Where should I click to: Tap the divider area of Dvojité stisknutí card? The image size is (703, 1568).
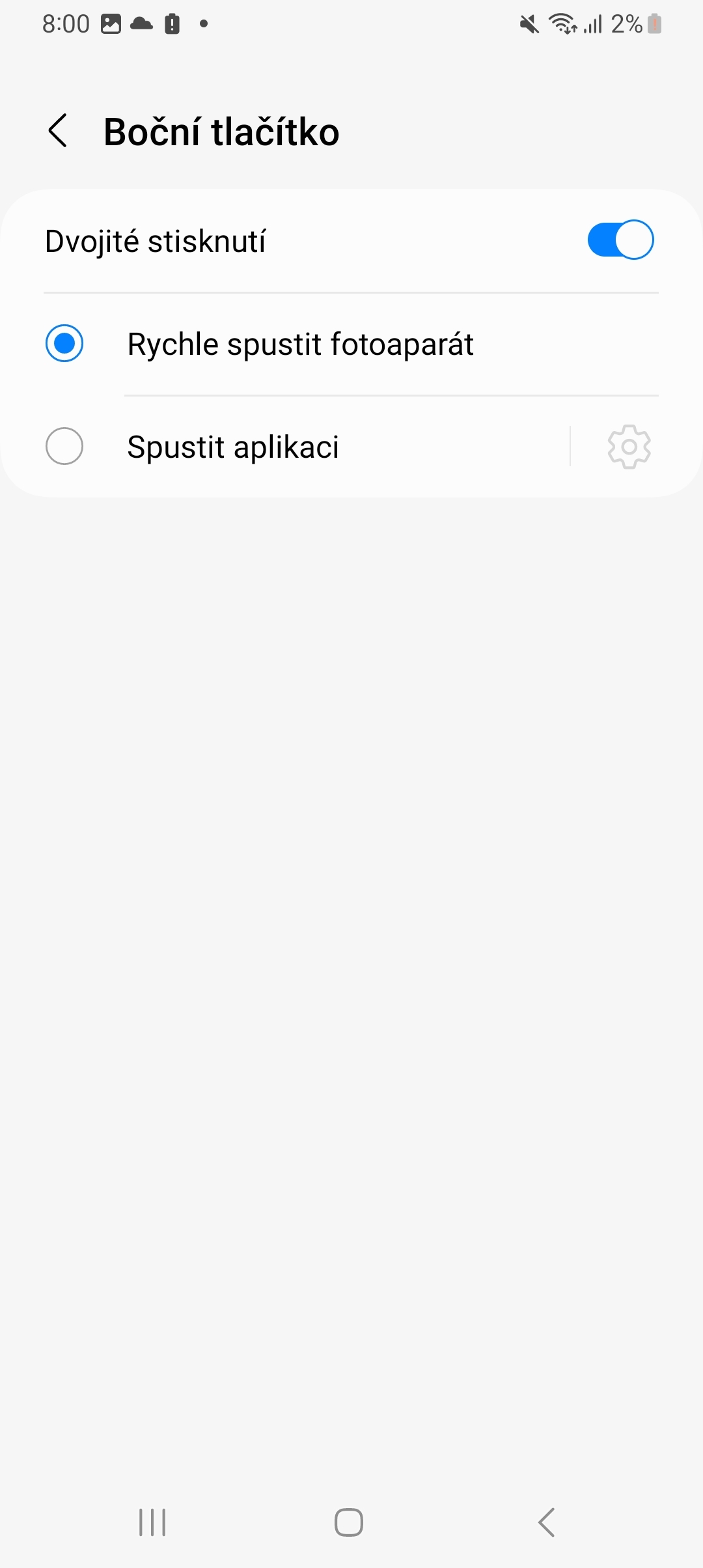tap(351, 292)
